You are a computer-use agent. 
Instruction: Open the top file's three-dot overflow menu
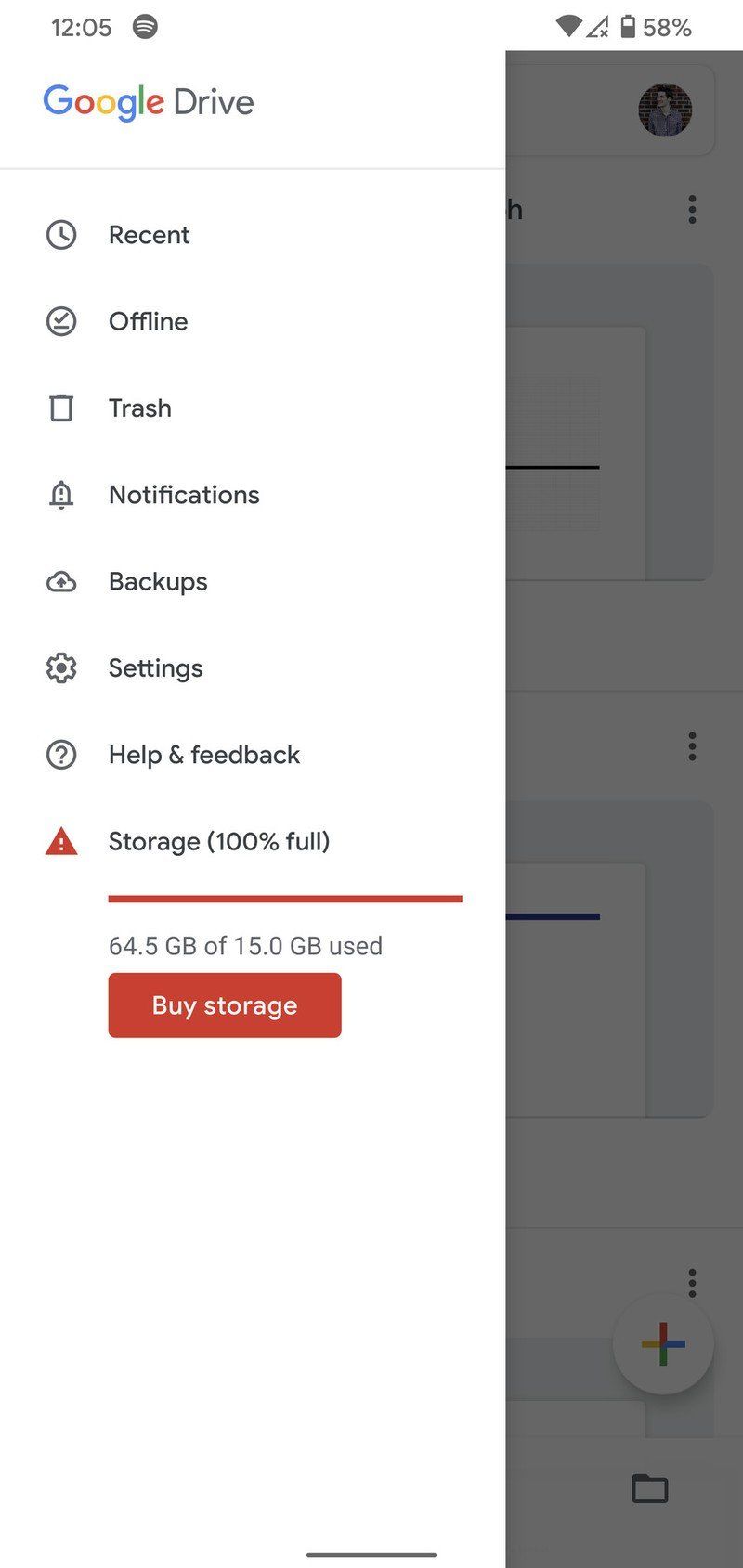[692, 211]
